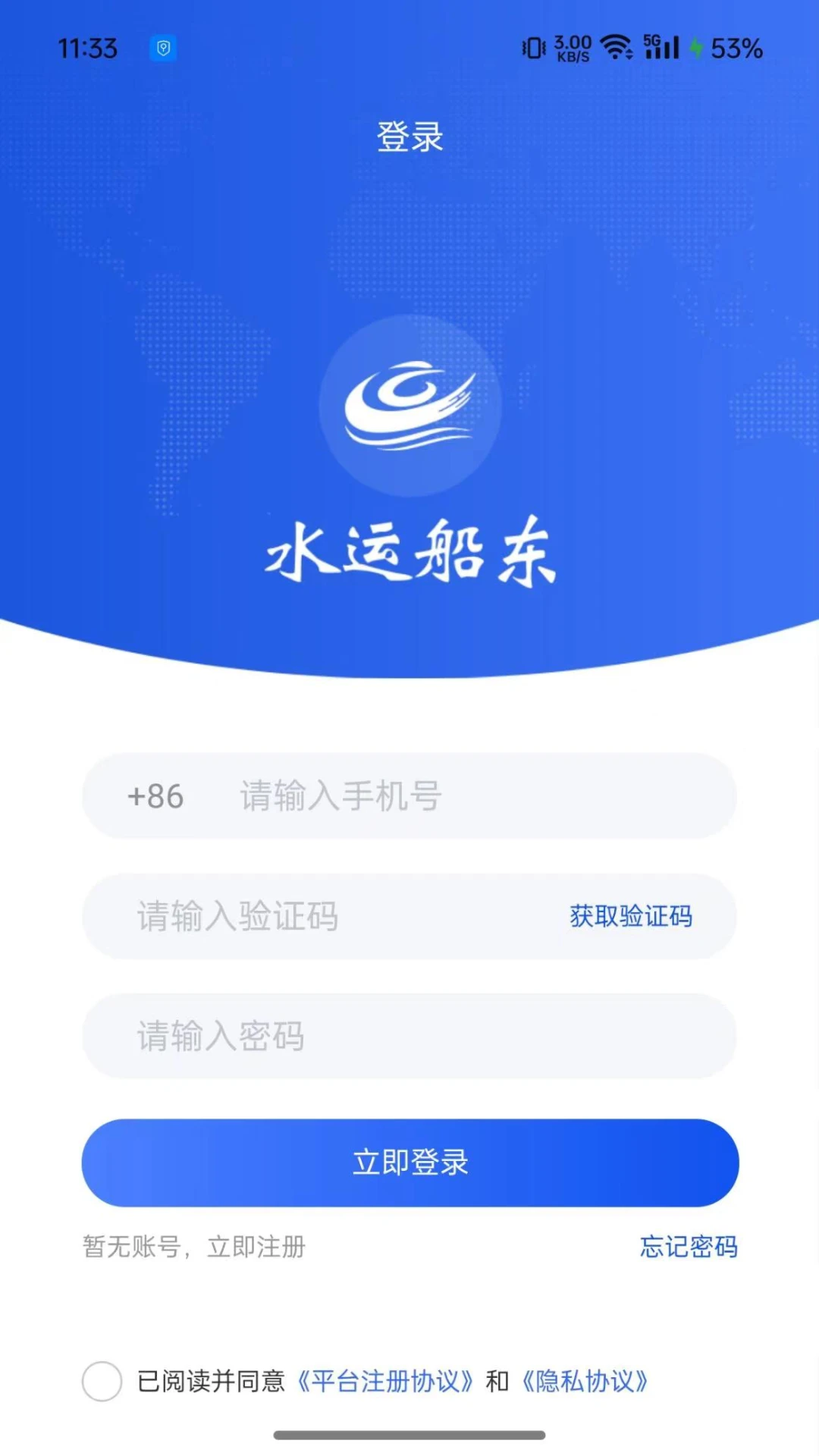Open 忘记密码 password recovery
This screenshot has height=1456, width=819.
[689, 1245]
